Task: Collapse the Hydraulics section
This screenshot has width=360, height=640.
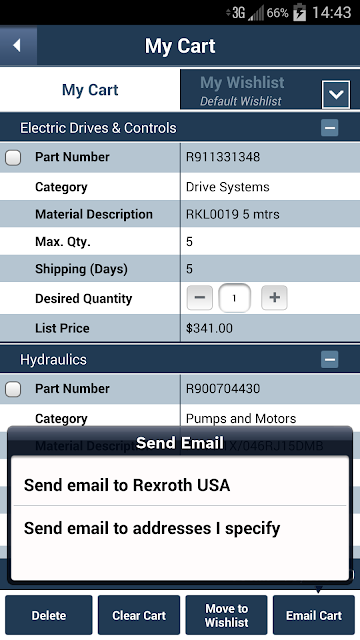Action: coord(329,360)
